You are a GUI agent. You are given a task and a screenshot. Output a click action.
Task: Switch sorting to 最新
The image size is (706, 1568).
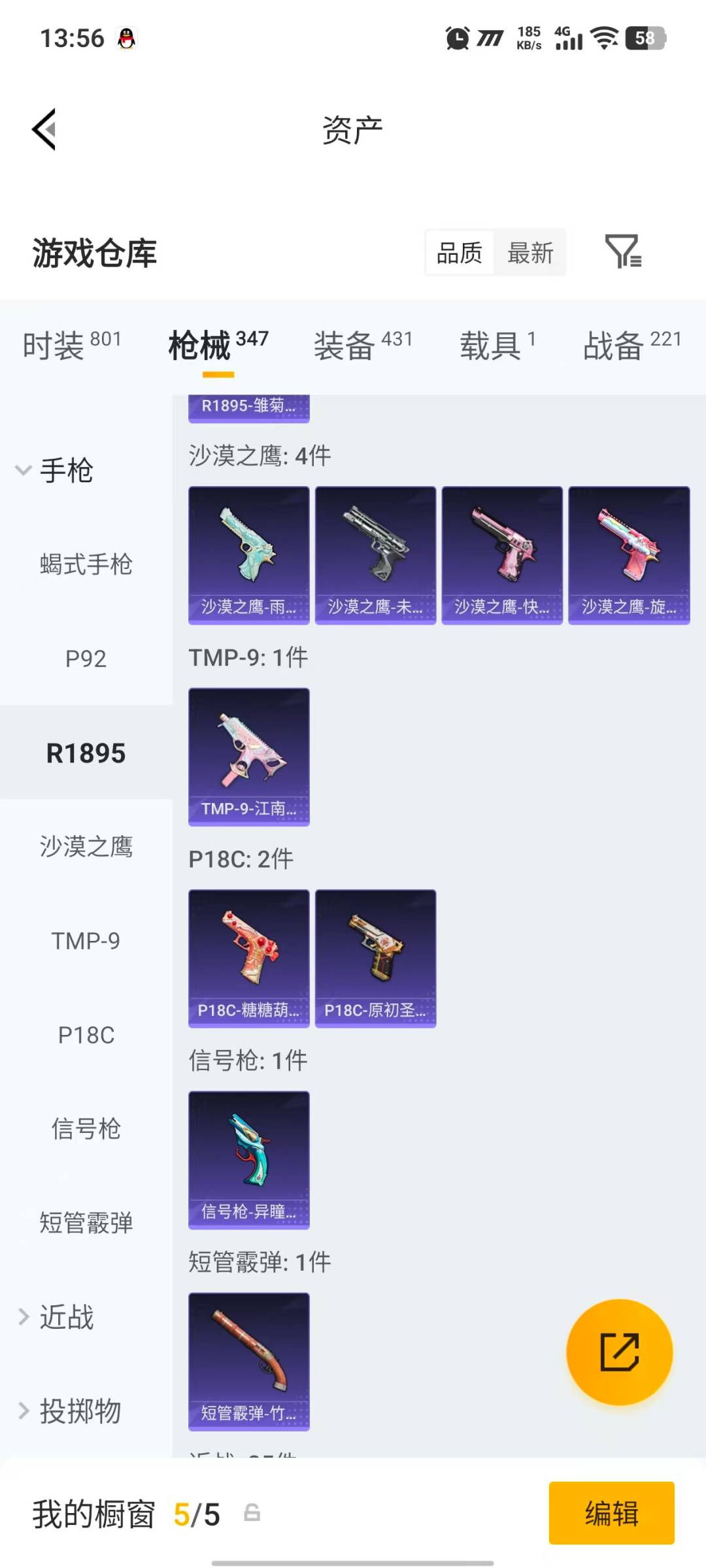[x=531, y=252]
